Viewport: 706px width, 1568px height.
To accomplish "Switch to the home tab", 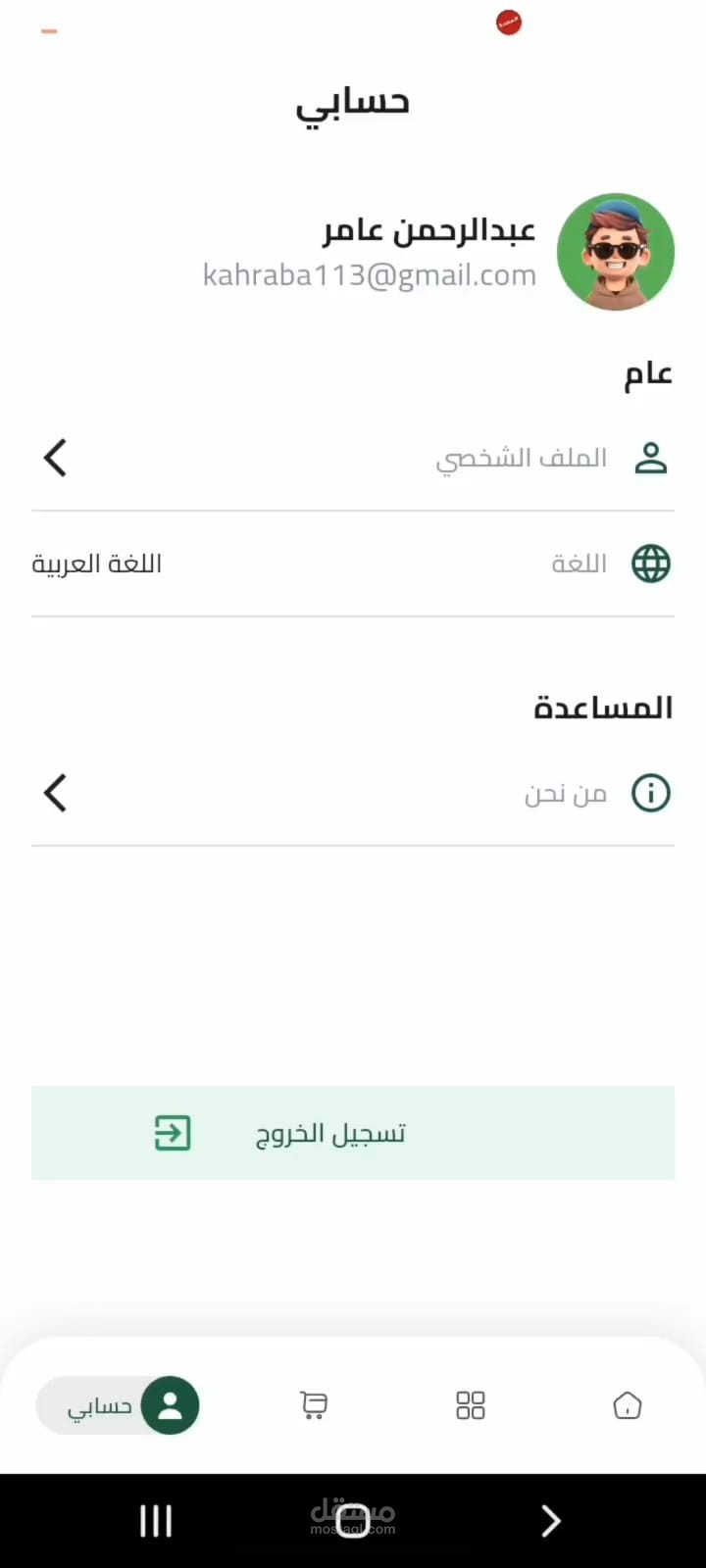I will [628, 1405].
